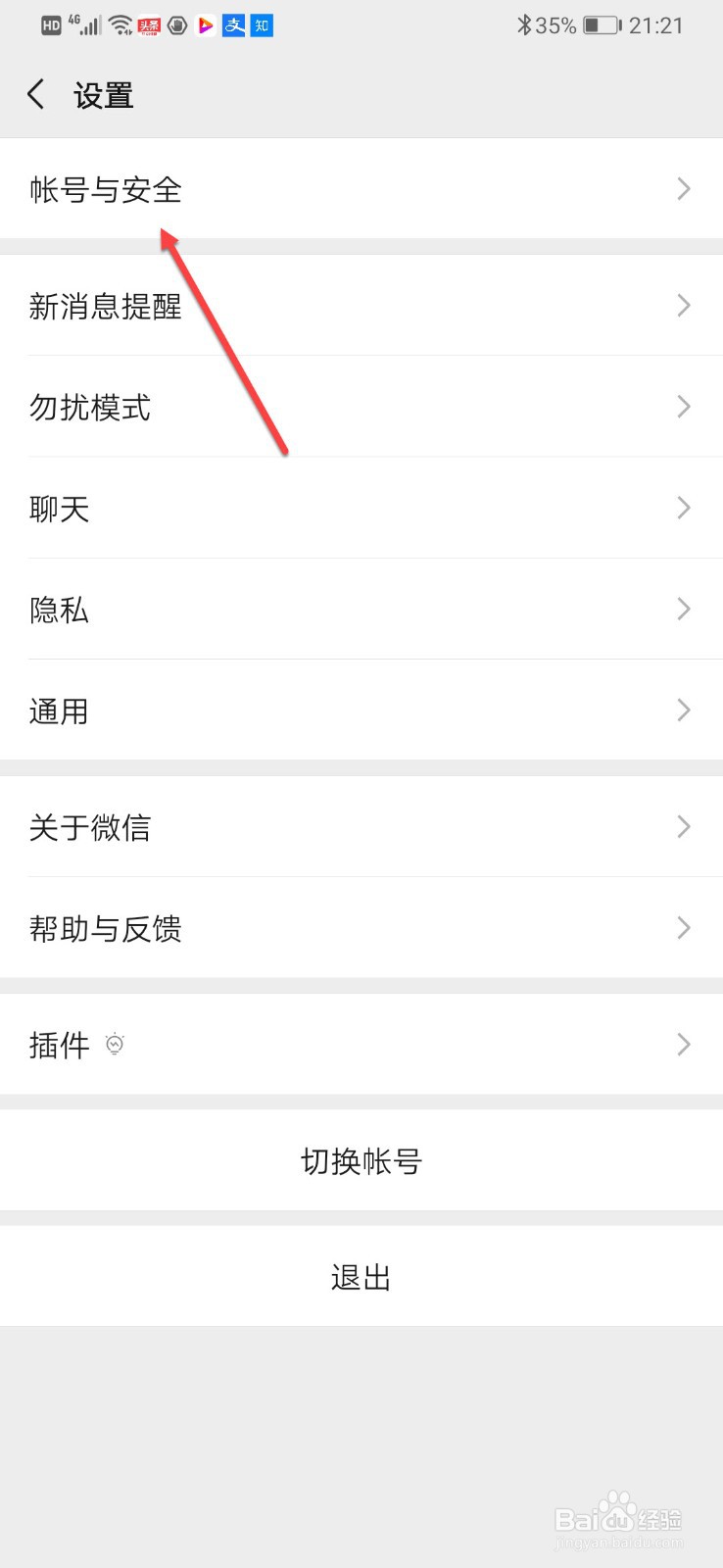Tap the Zhihu icon in status bar
Image resolution: width=723 pixels, height=1568 pixels.
coord(261,24)
